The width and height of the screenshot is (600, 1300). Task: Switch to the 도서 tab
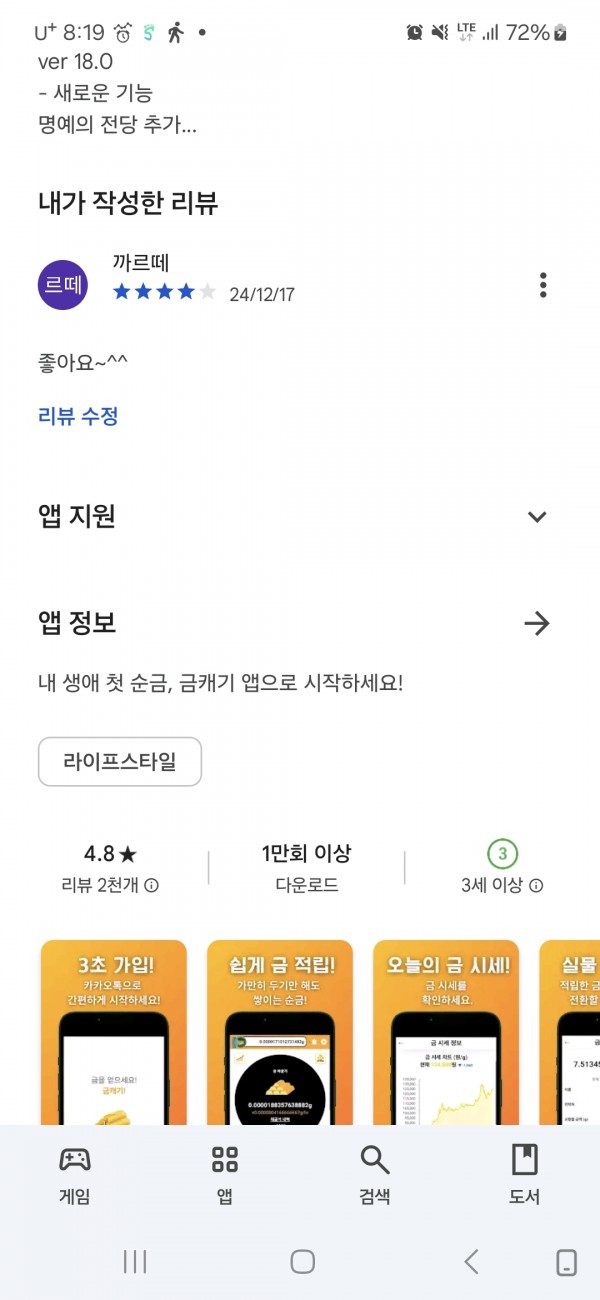pyautogui.click(x=525, y=1174)
